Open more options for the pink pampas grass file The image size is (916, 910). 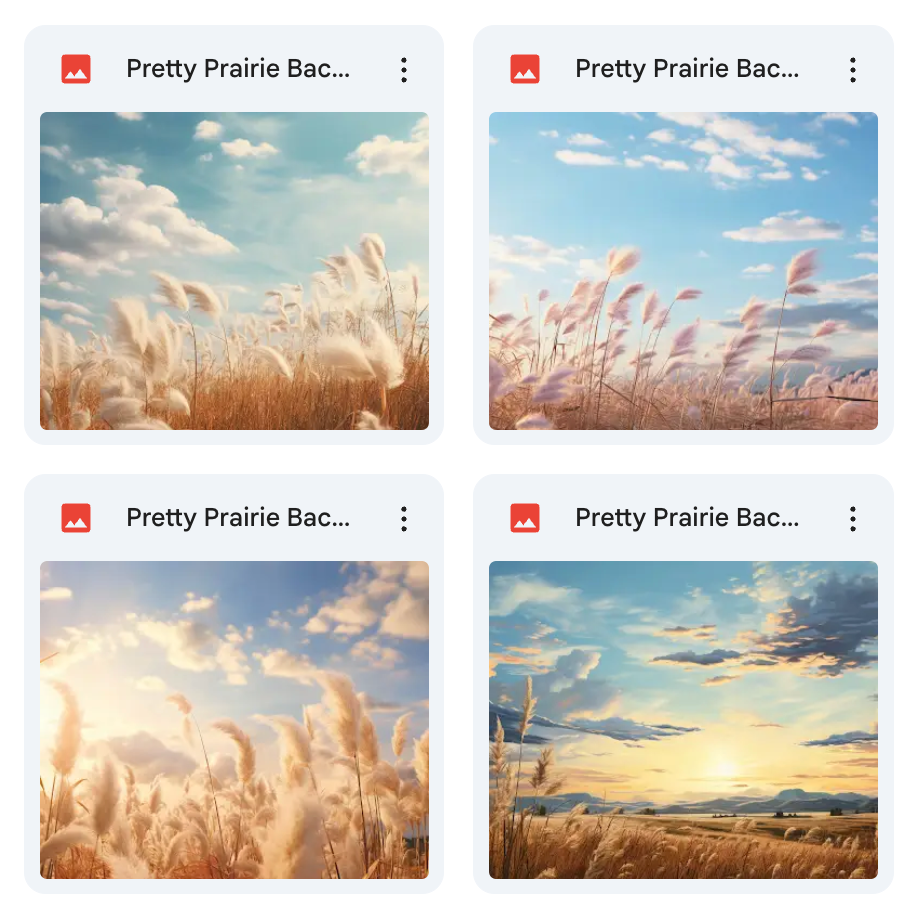(x=852, y=70)
